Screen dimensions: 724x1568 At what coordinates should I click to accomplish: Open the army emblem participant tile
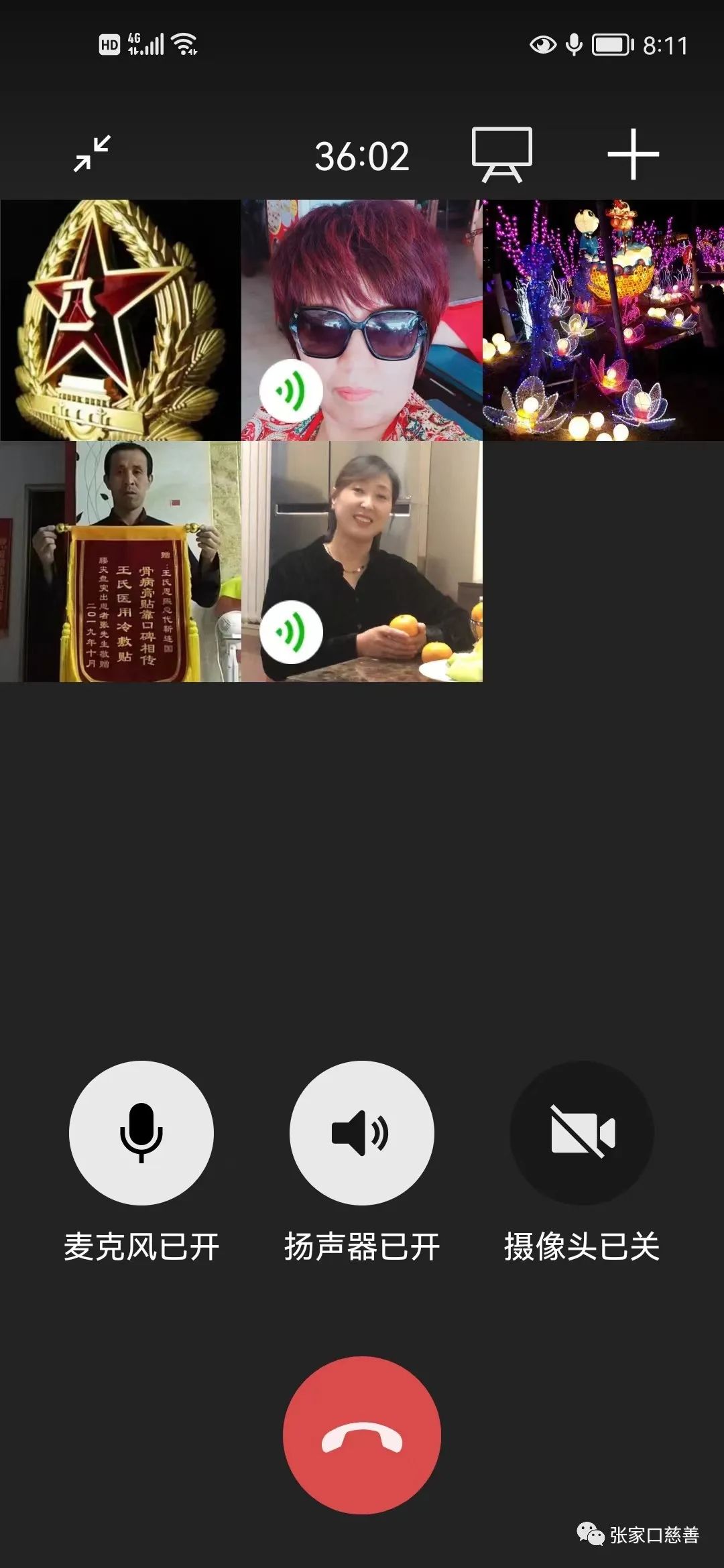pyautogui.click(x=121, y=320)
